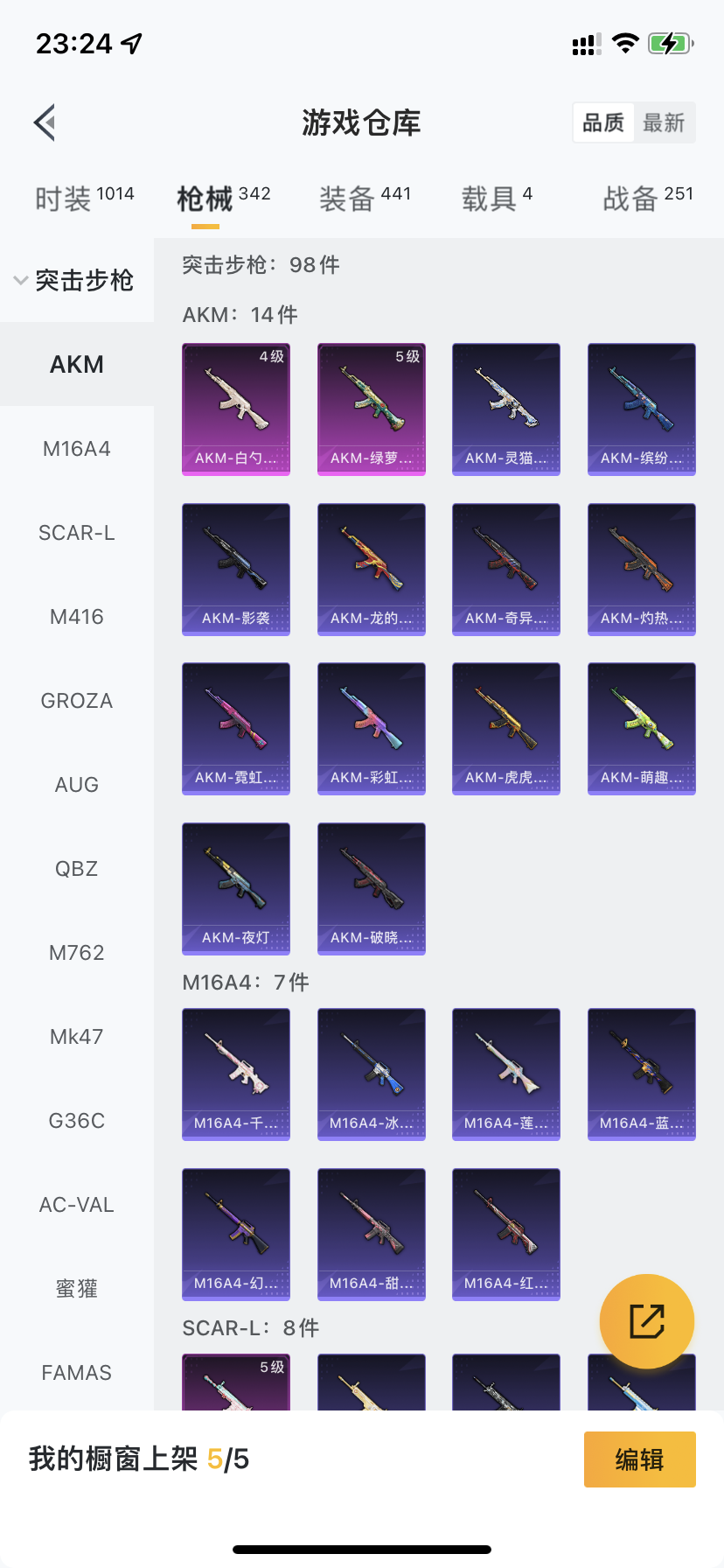Switch to the 时装 tab

[84, 199]
